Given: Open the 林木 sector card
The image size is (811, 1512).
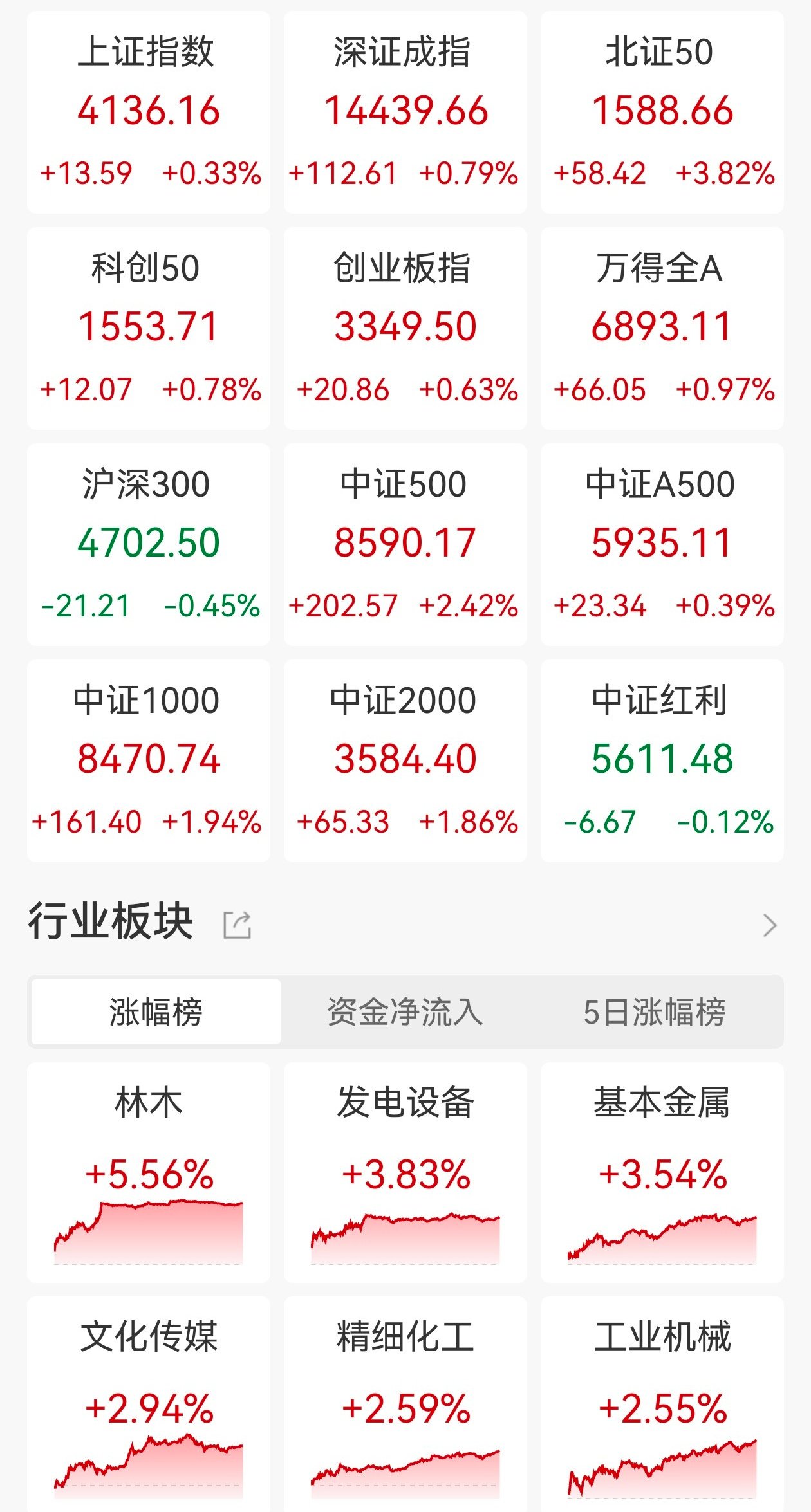Looking at the screenshot, I should tap(149, 1172).
